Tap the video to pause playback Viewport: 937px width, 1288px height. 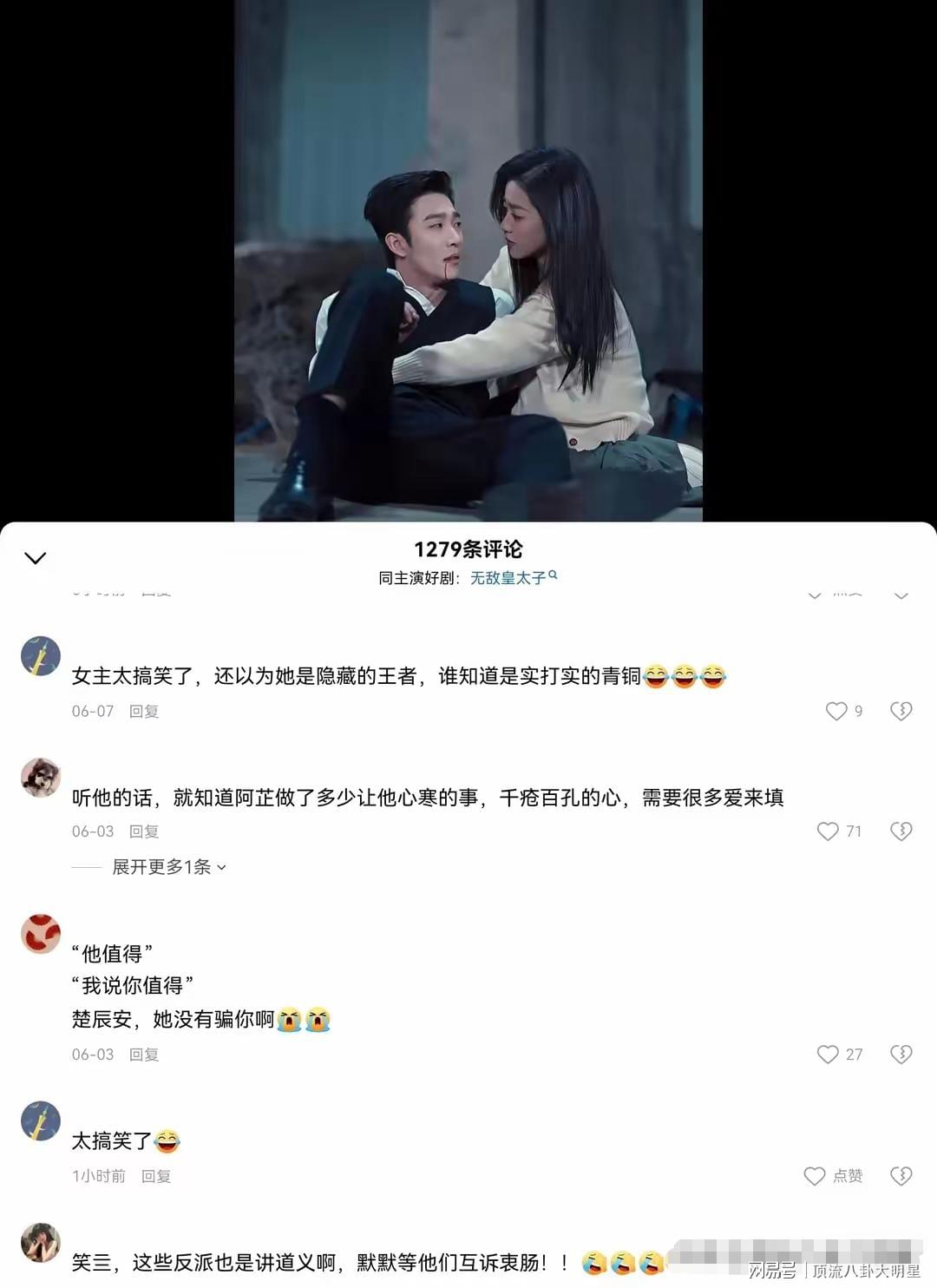point(468,260)
